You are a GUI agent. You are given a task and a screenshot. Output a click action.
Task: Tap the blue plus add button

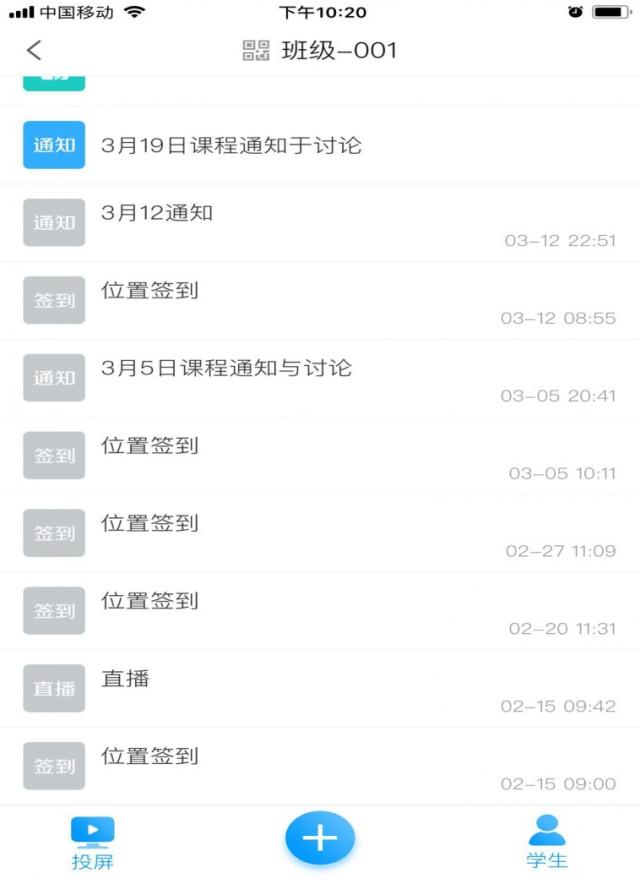(x=320, y=837)
